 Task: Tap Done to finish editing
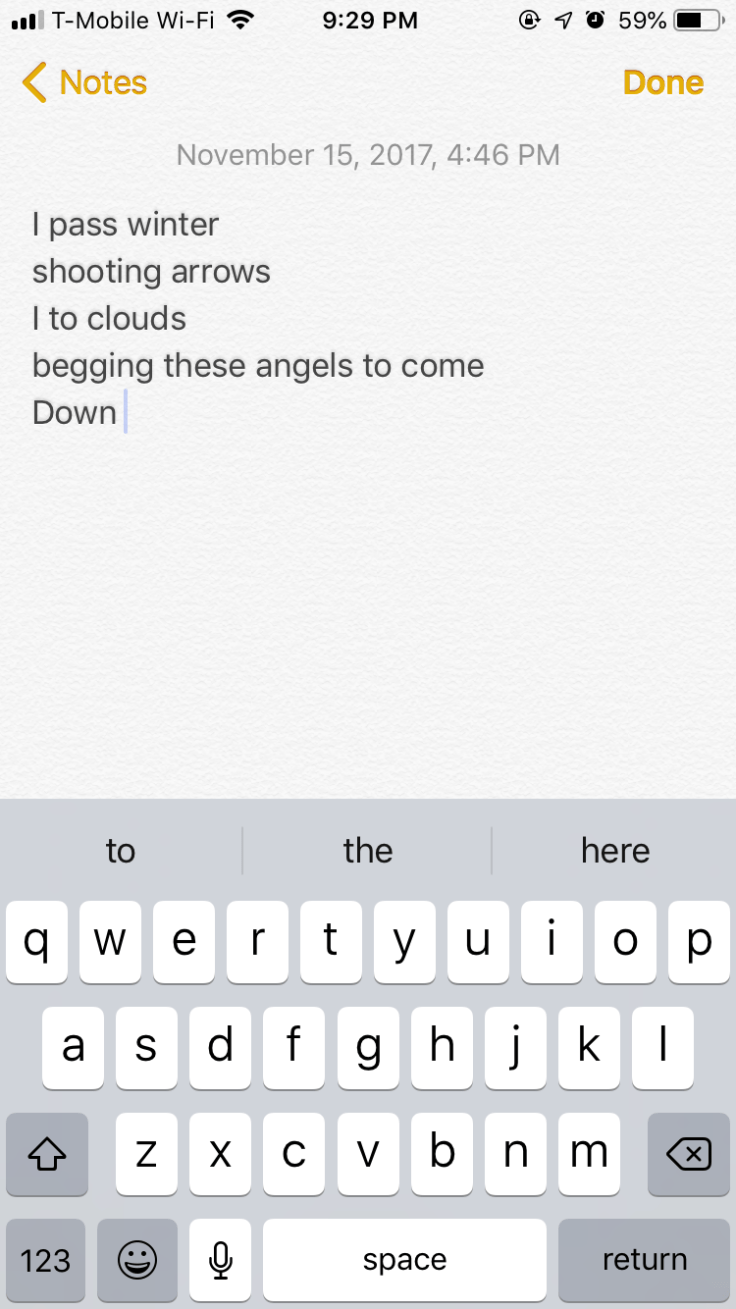[662, 82]
